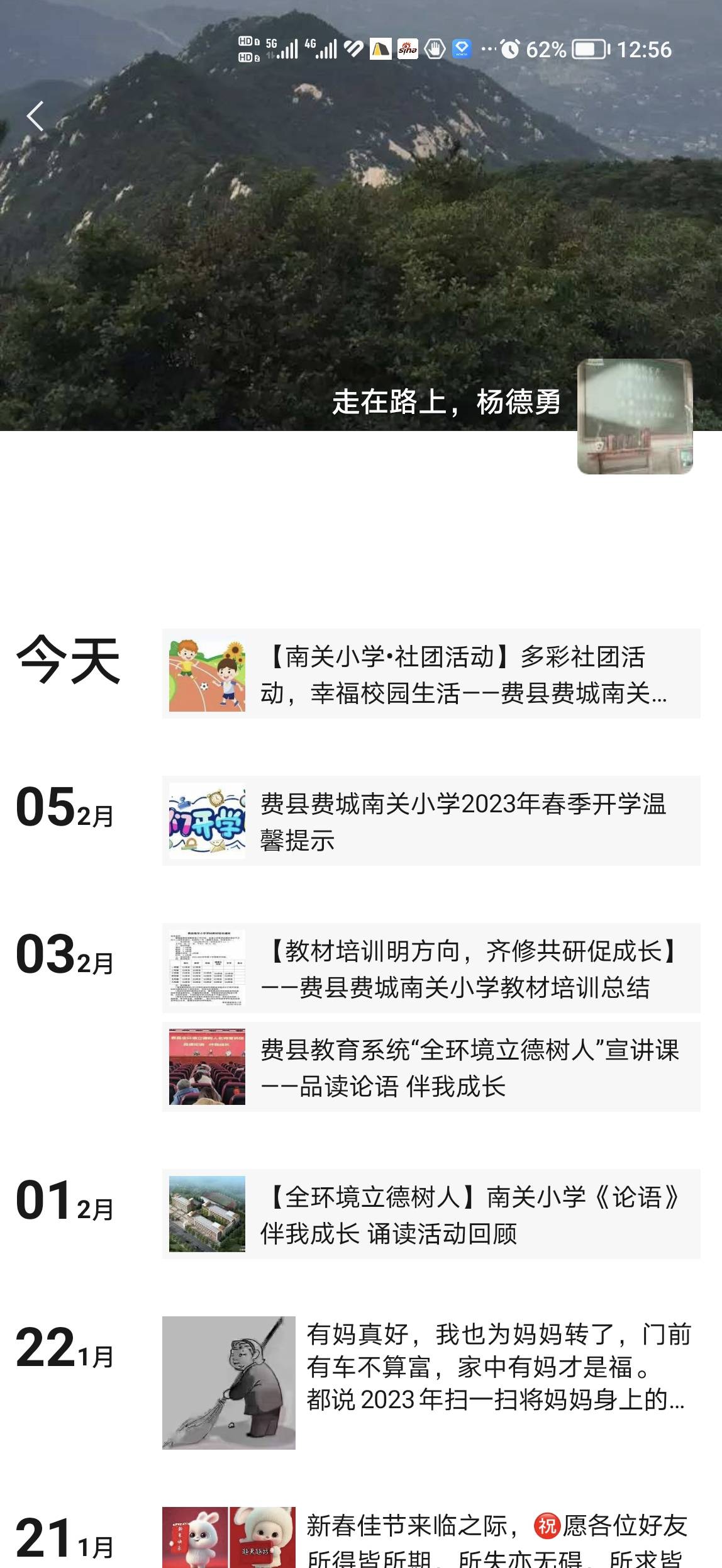Open 全环境立德树人 宣讲课 article
The width and height of the screenshot is (722, 1568).
(x=431, y=1067)
